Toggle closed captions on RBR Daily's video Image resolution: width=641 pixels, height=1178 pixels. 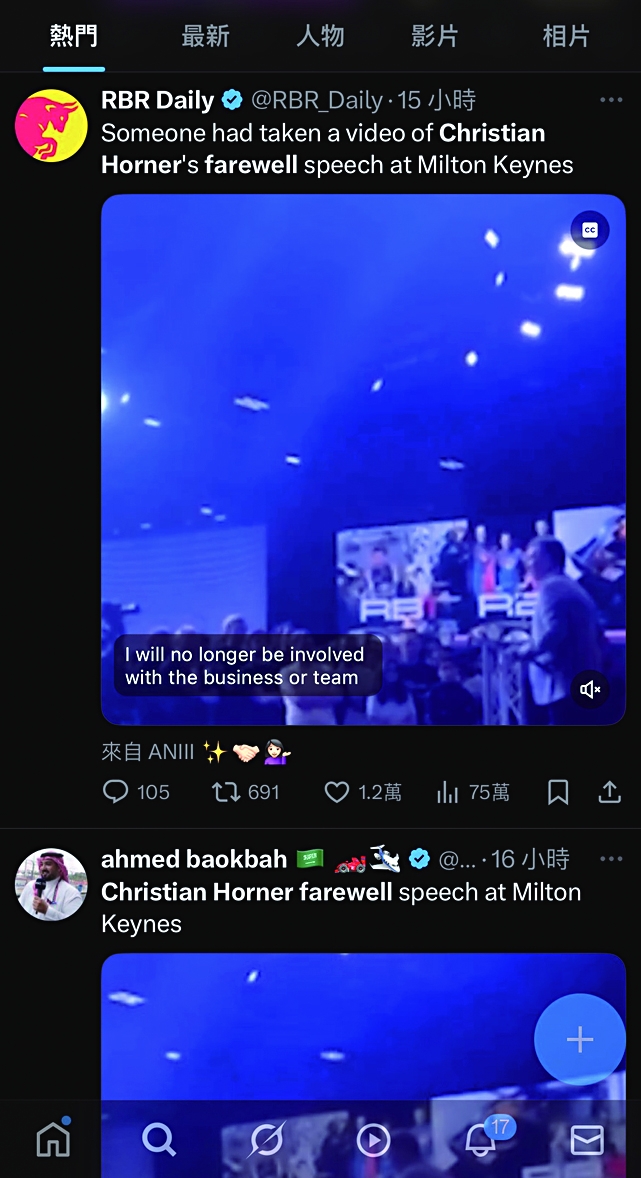[x=590, y=230]
